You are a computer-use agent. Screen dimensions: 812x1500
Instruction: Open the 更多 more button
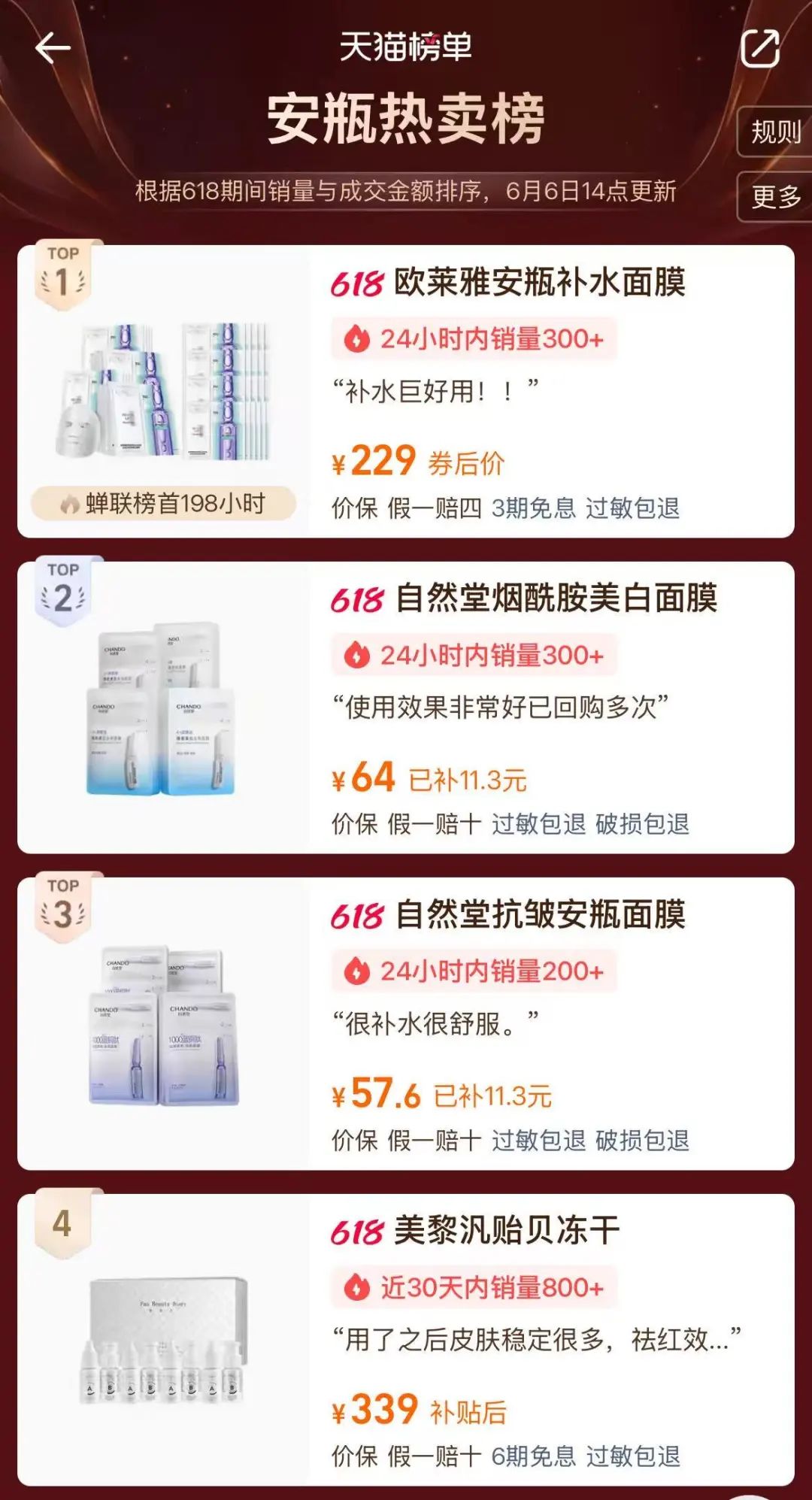pyautogui.click(x=775, y=197)
